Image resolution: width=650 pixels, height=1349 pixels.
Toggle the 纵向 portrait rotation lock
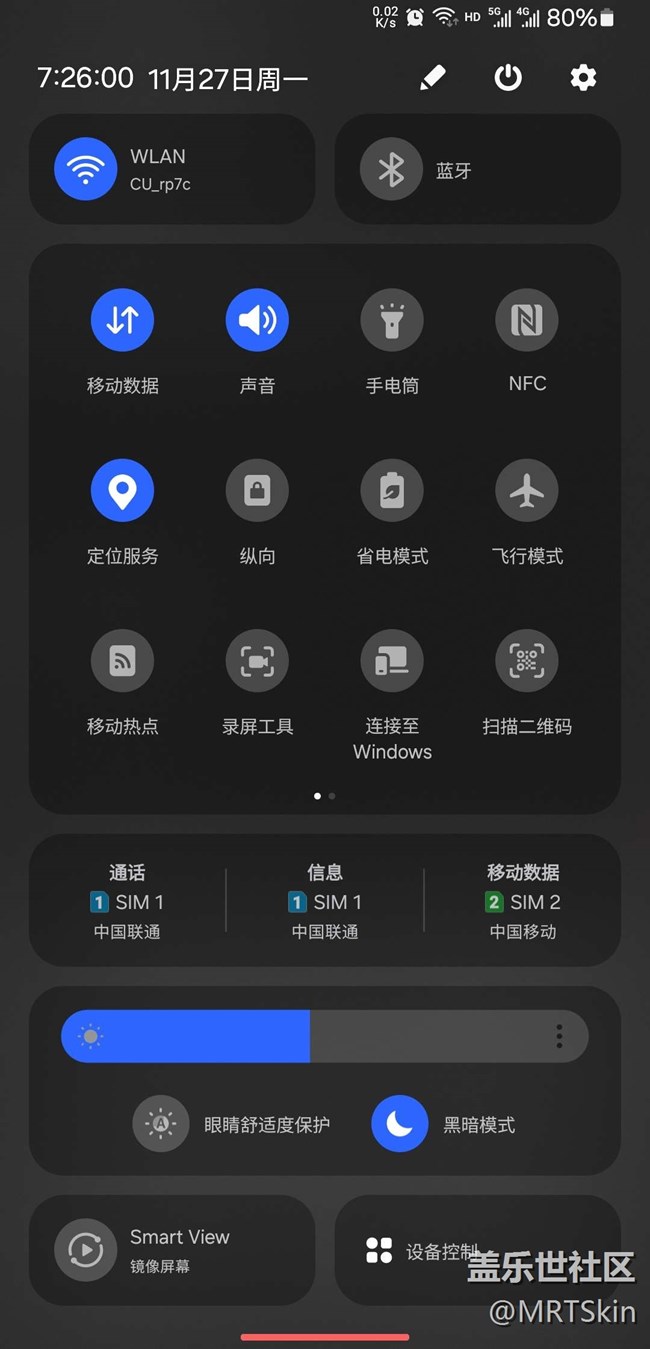pyautogui.click(x=257, y=491)
